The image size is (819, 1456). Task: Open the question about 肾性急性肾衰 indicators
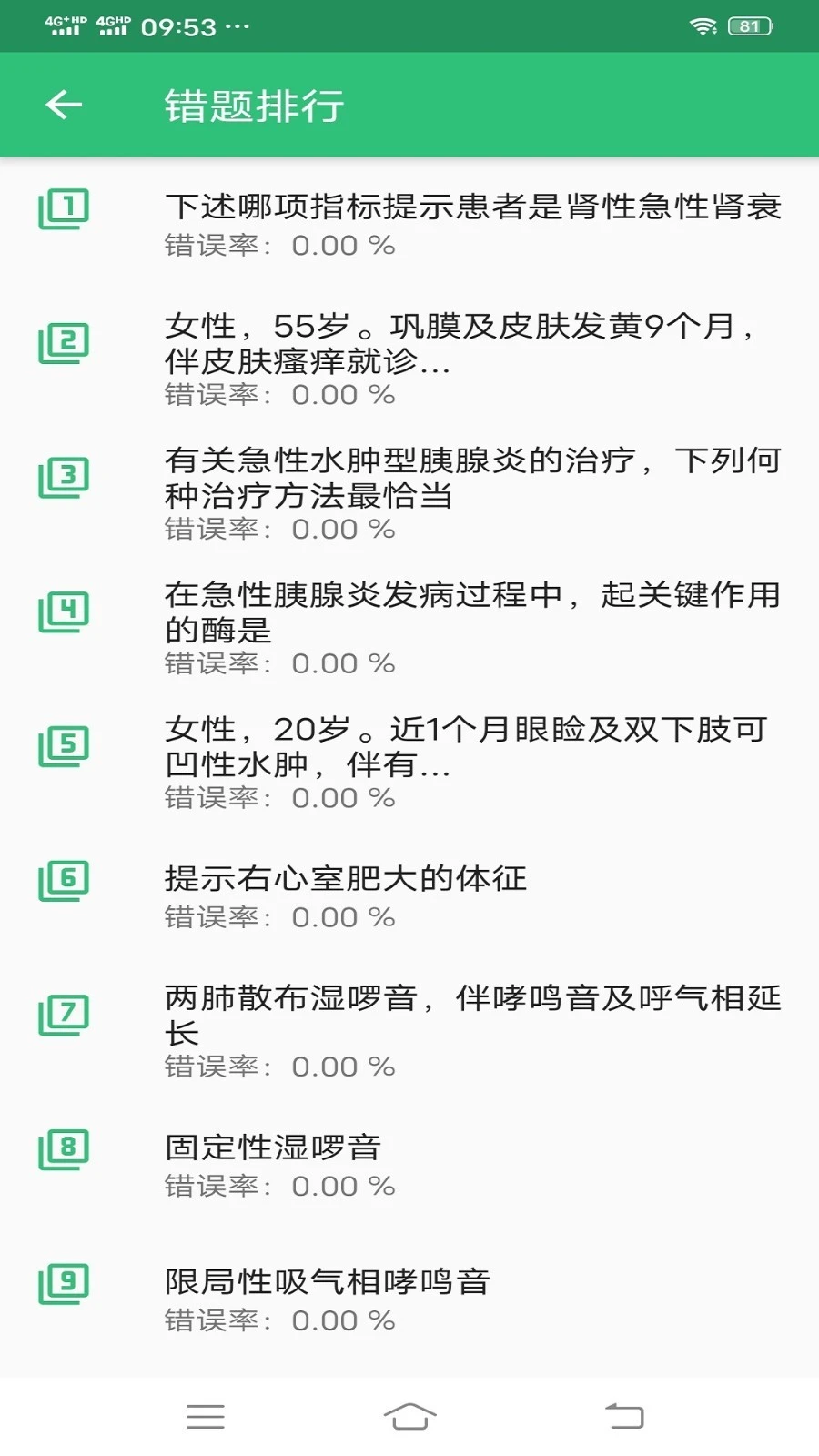click(x=473, y=206)
